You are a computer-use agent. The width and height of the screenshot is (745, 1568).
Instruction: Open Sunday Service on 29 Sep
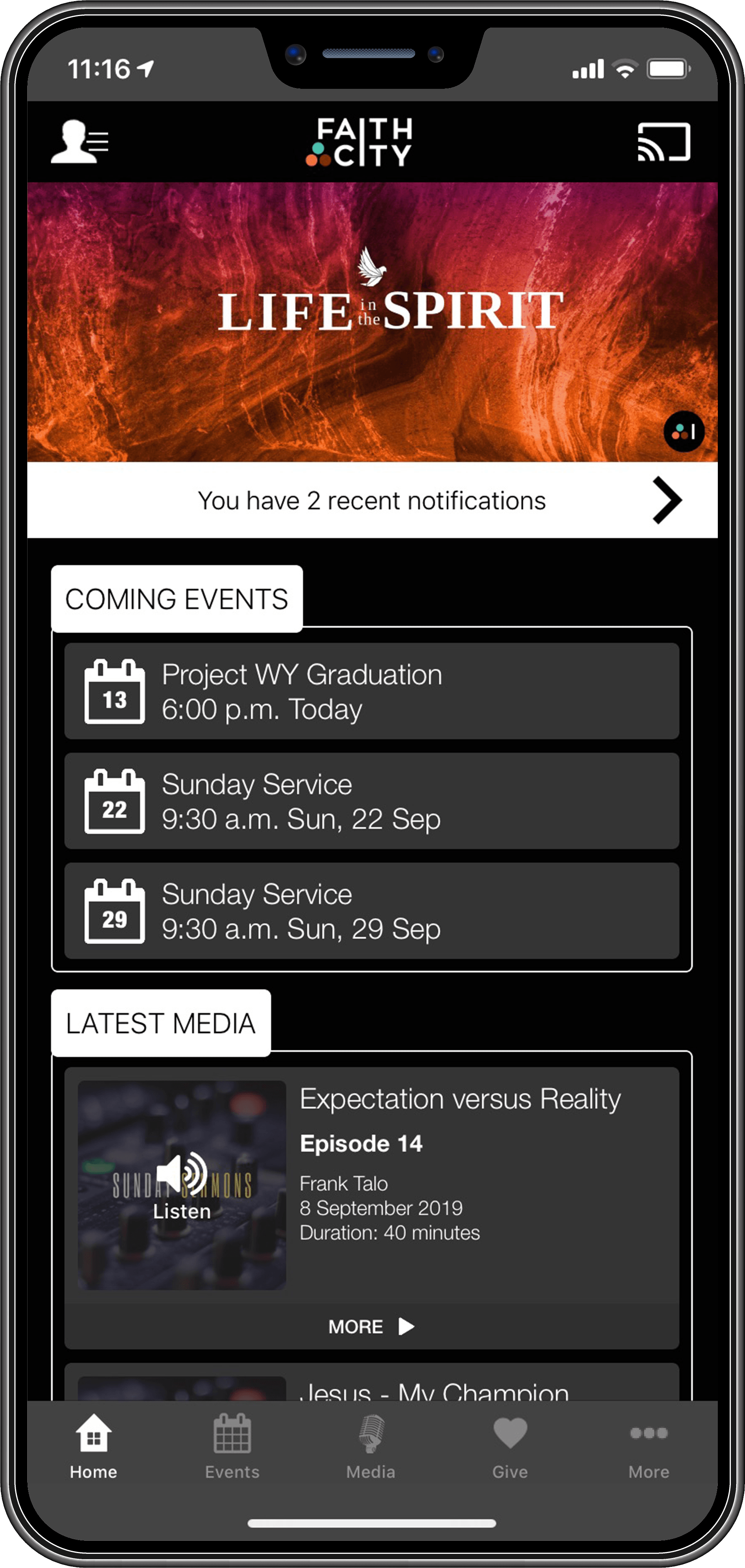[x=372, y=911]
